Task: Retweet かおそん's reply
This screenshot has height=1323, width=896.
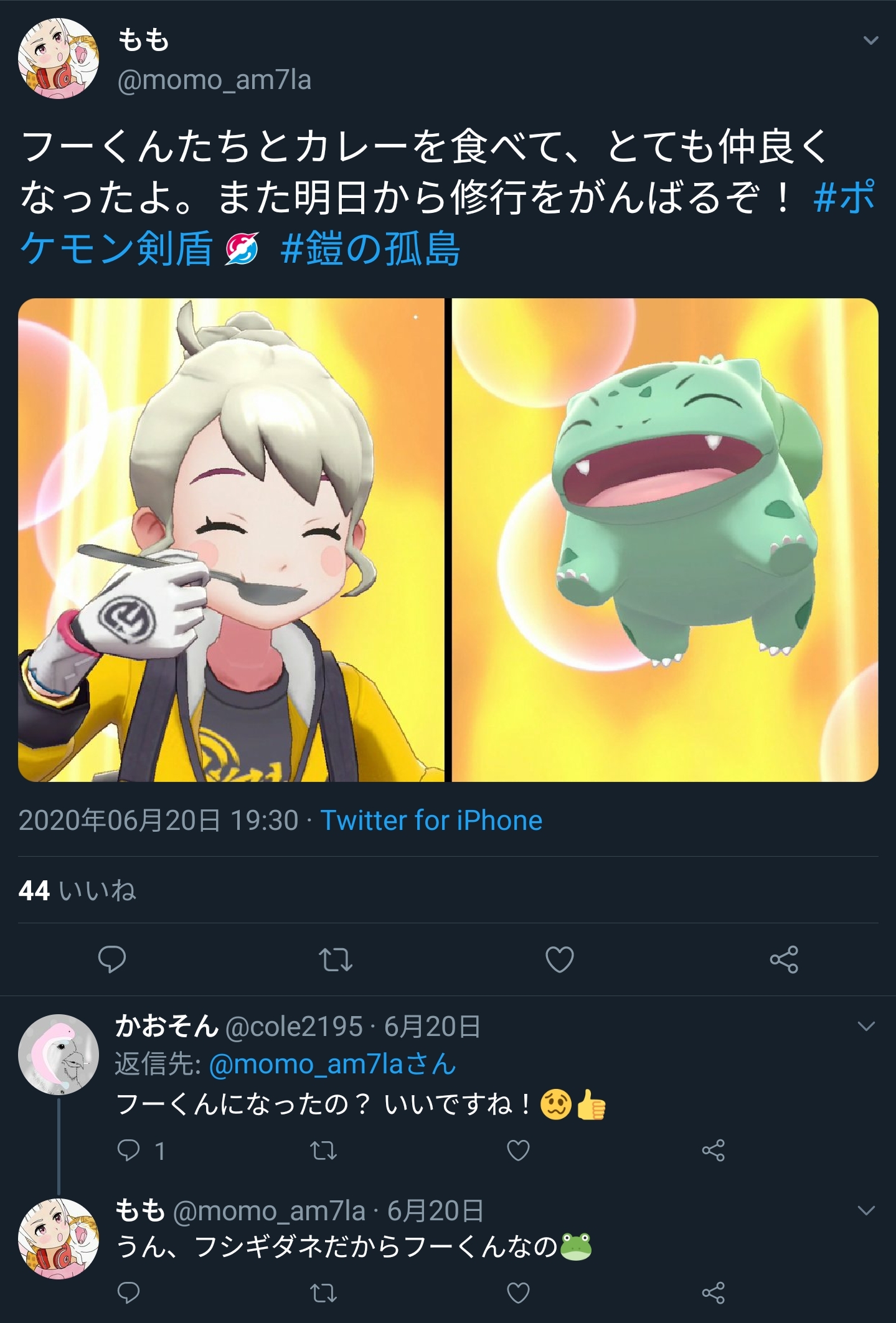Action: pos(324,1151)
